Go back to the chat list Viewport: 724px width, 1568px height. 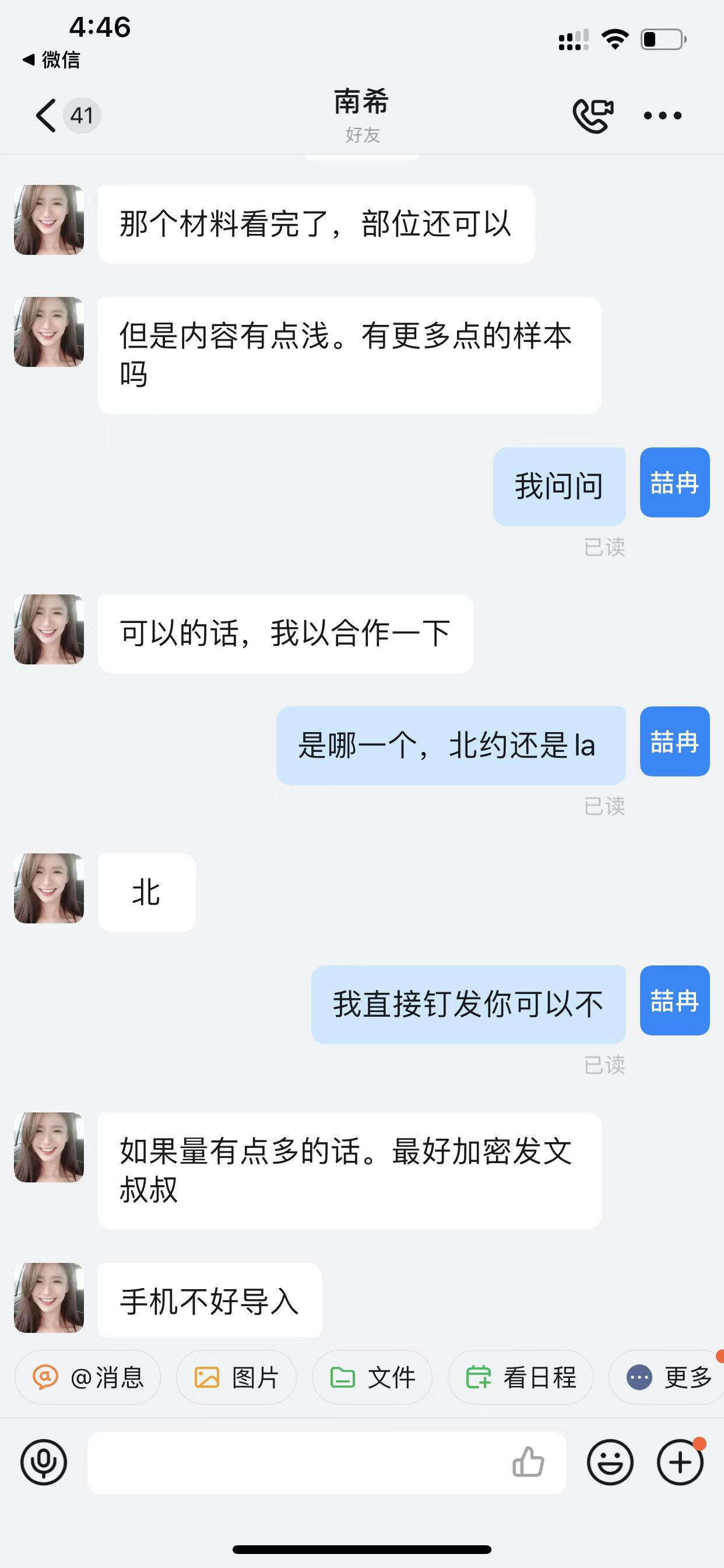(46, 115)
